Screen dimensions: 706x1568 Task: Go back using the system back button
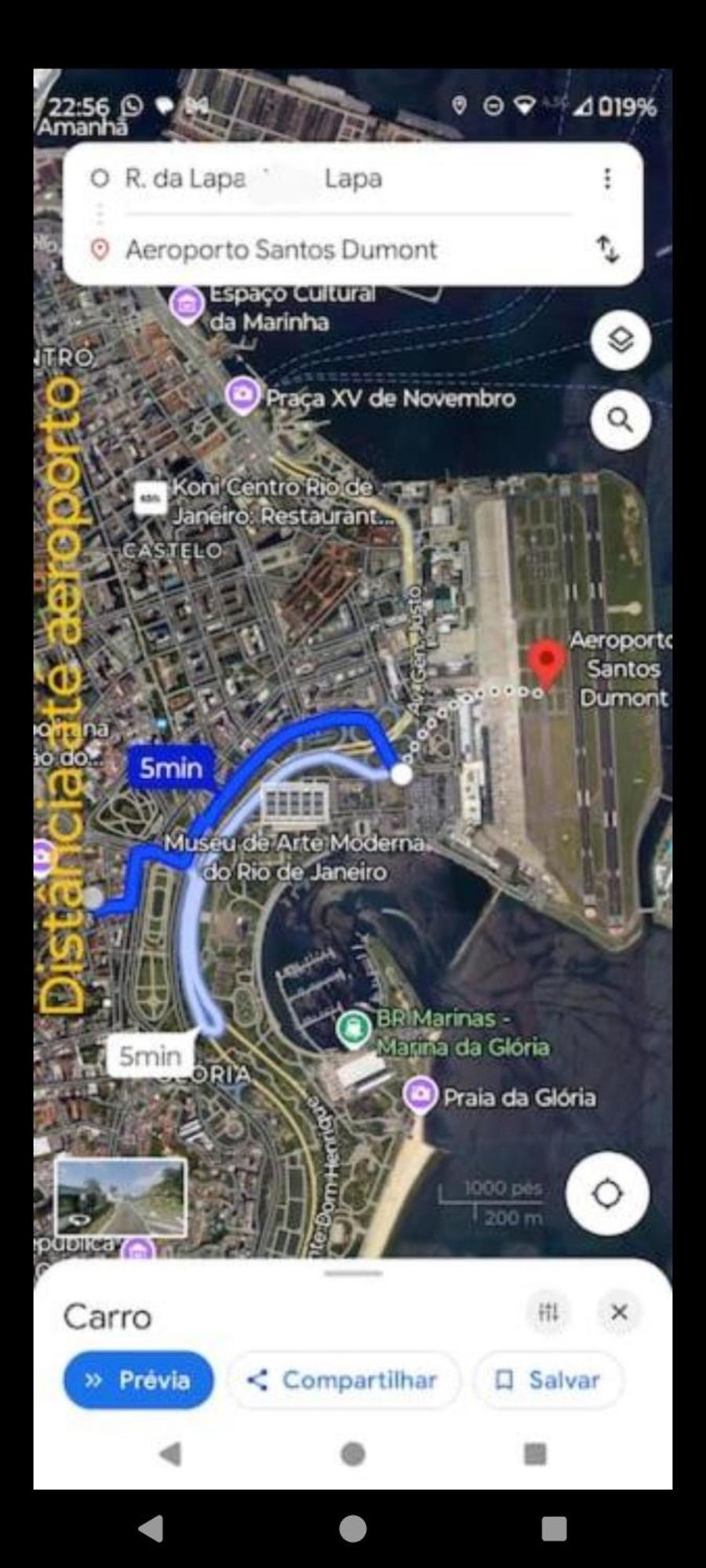tap(151, 1528)
